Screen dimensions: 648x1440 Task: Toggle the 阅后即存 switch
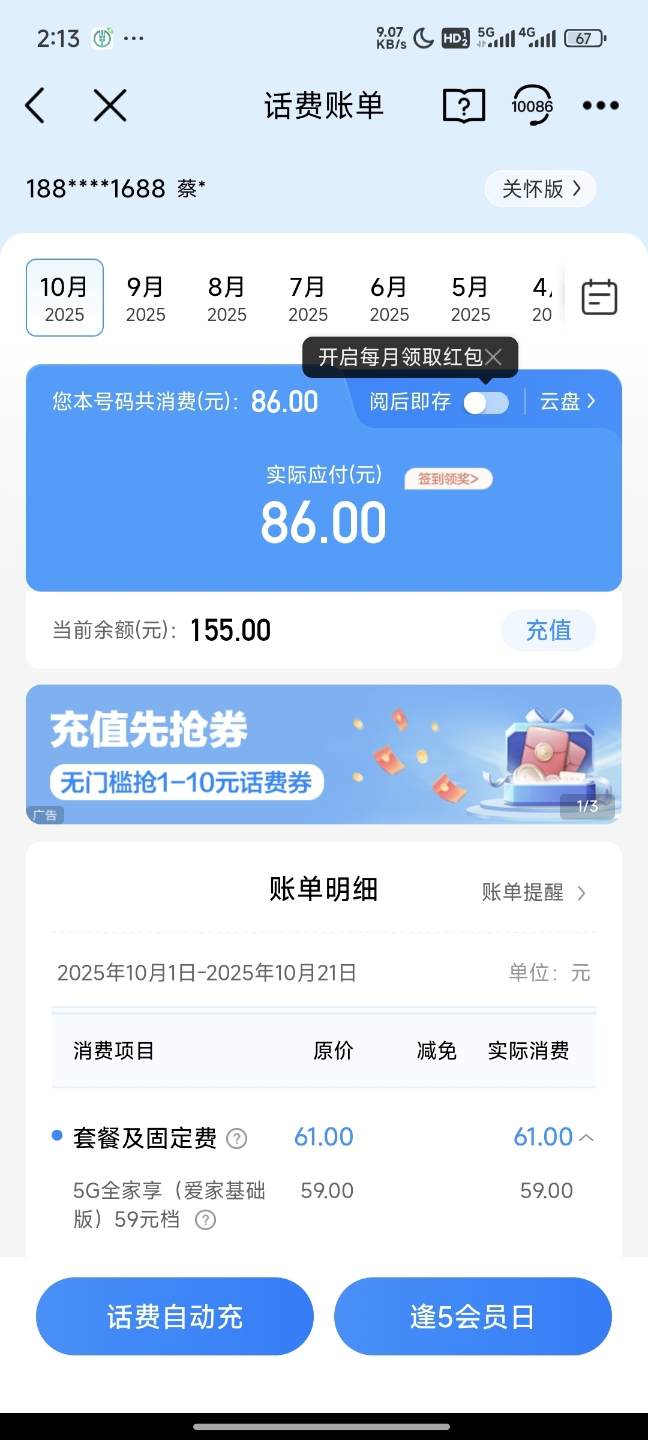click(x=486, y=402)
